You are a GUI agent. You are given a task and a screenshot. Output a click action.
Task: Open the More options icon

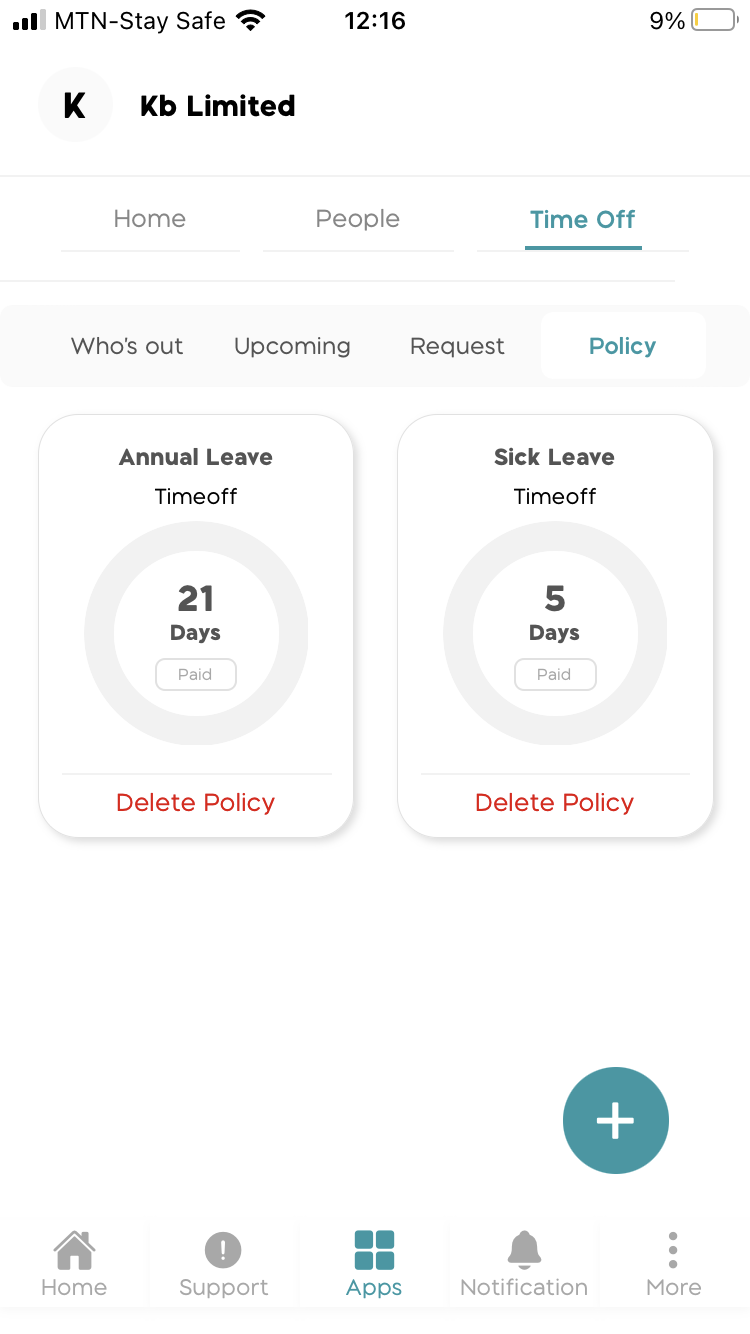tap(673, 1262)
